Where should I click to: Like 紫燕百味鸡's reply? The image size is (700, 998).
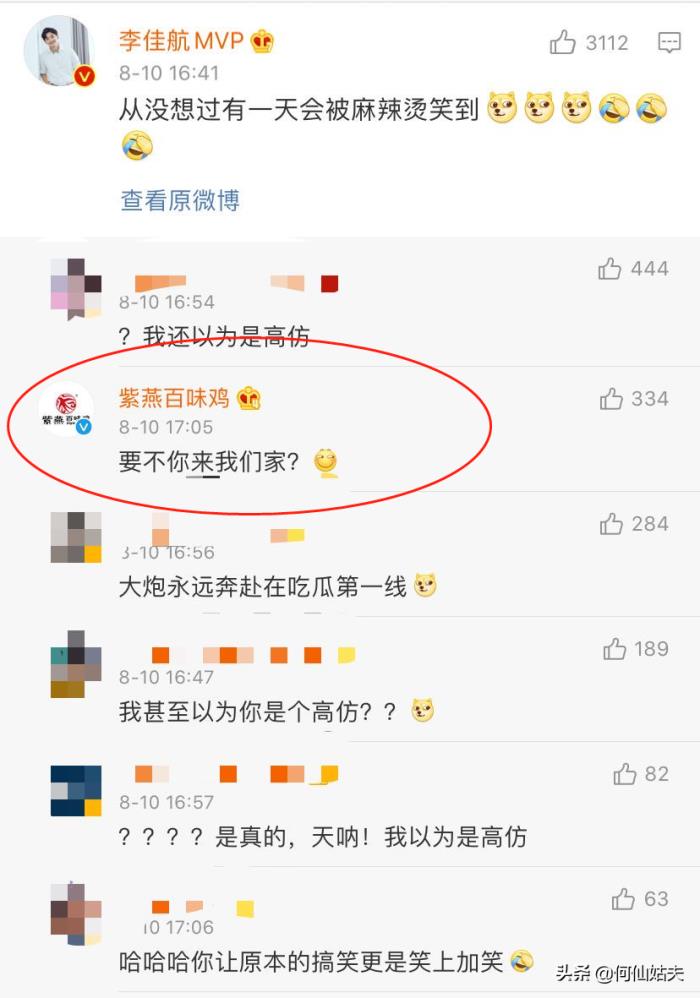click(x=611, y=399)
